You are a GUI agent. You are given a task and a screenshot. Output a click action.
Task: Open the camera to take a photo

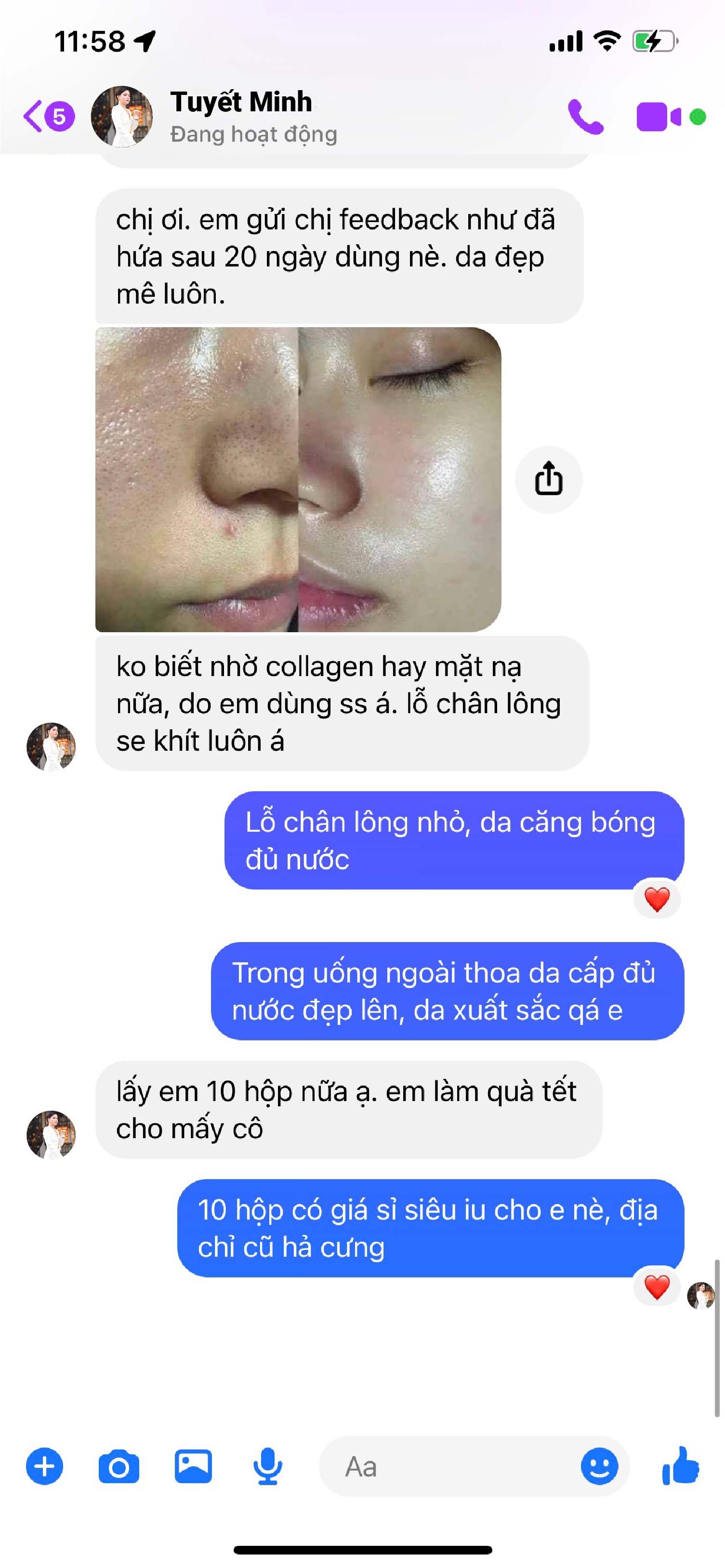tap(119, 1466)
